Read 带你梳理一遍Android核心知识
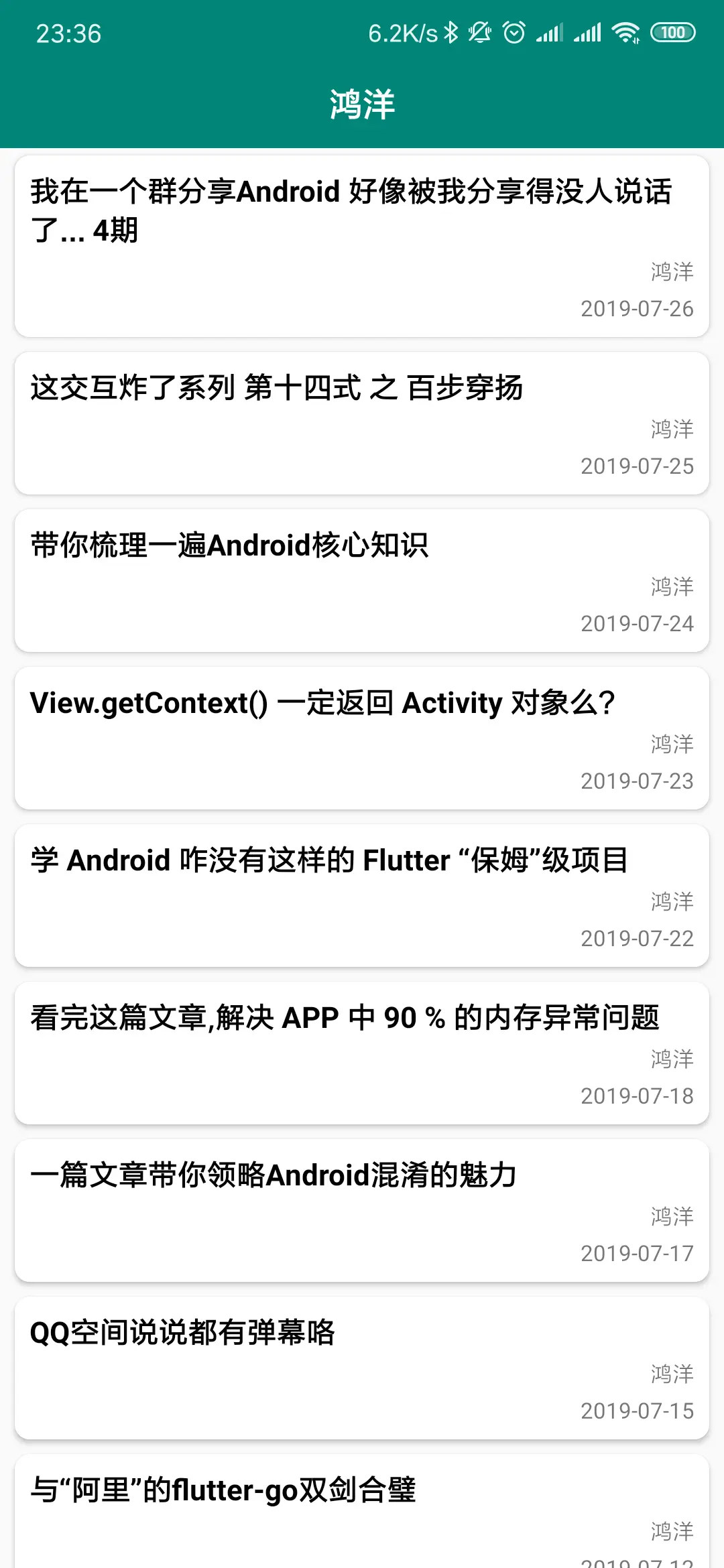 coord(362,580)
